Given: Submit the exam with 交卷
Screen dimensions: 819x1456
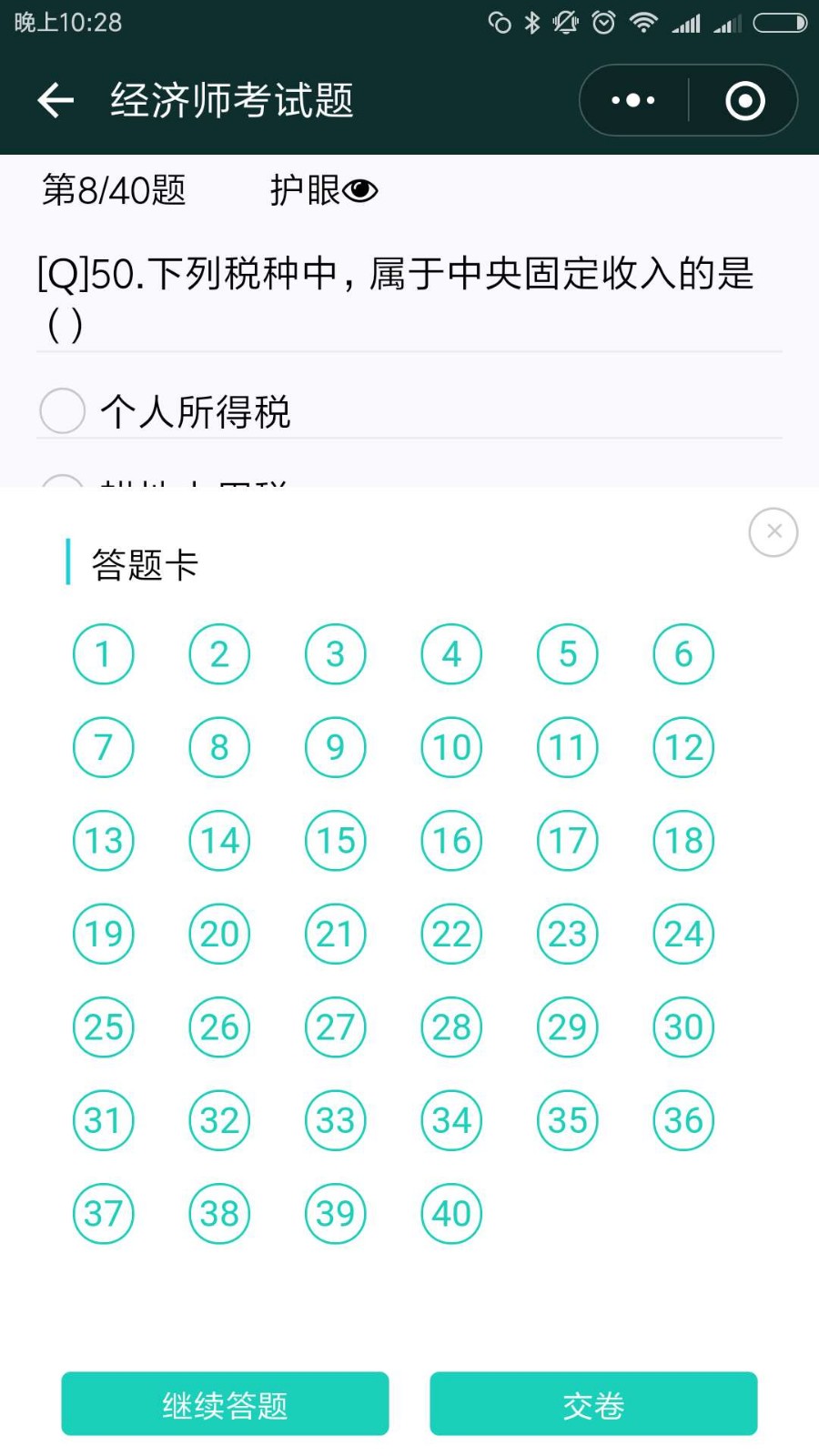Looking at the screenshot, I should pos(593,1404).
